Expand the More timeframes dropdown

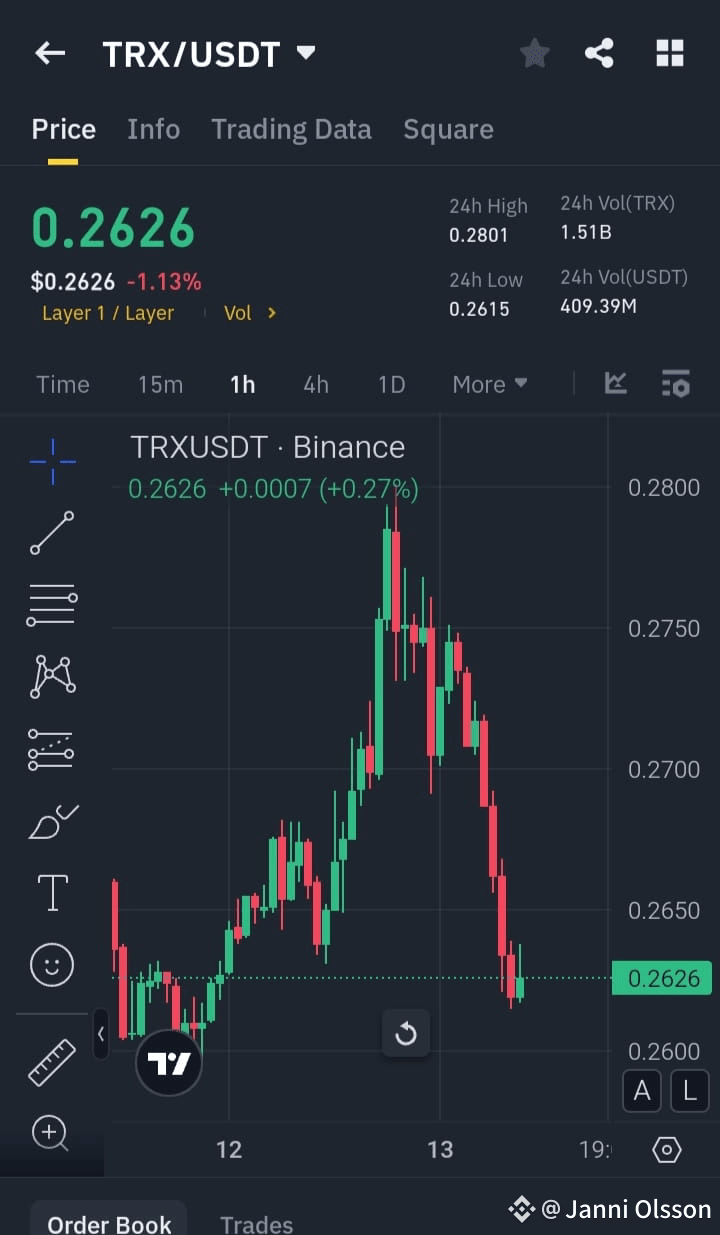(x=489, y=384)
